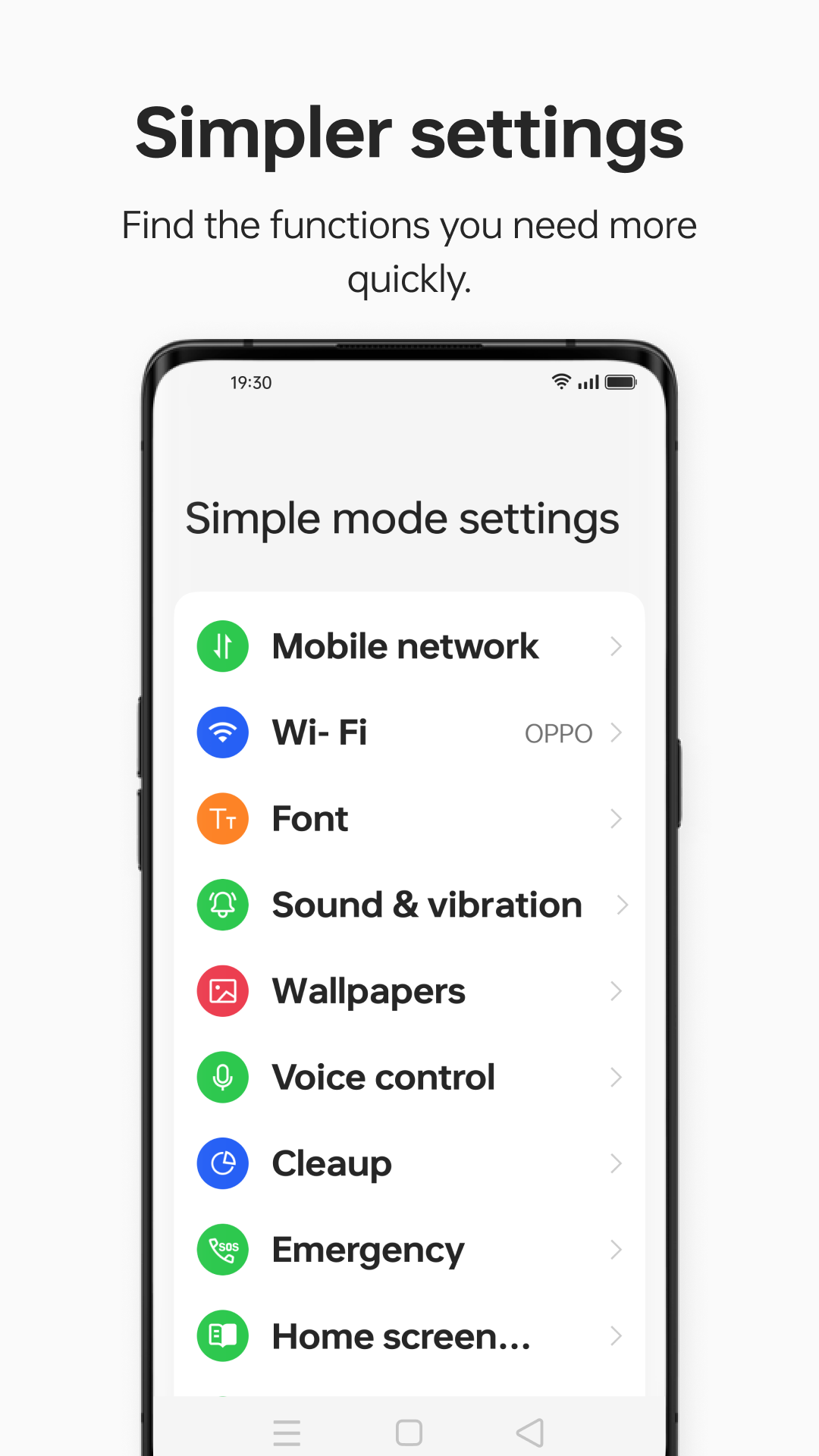Tap the OPPO connected network label
Screen dimensions: 819x1456
[x=559, y=732]
